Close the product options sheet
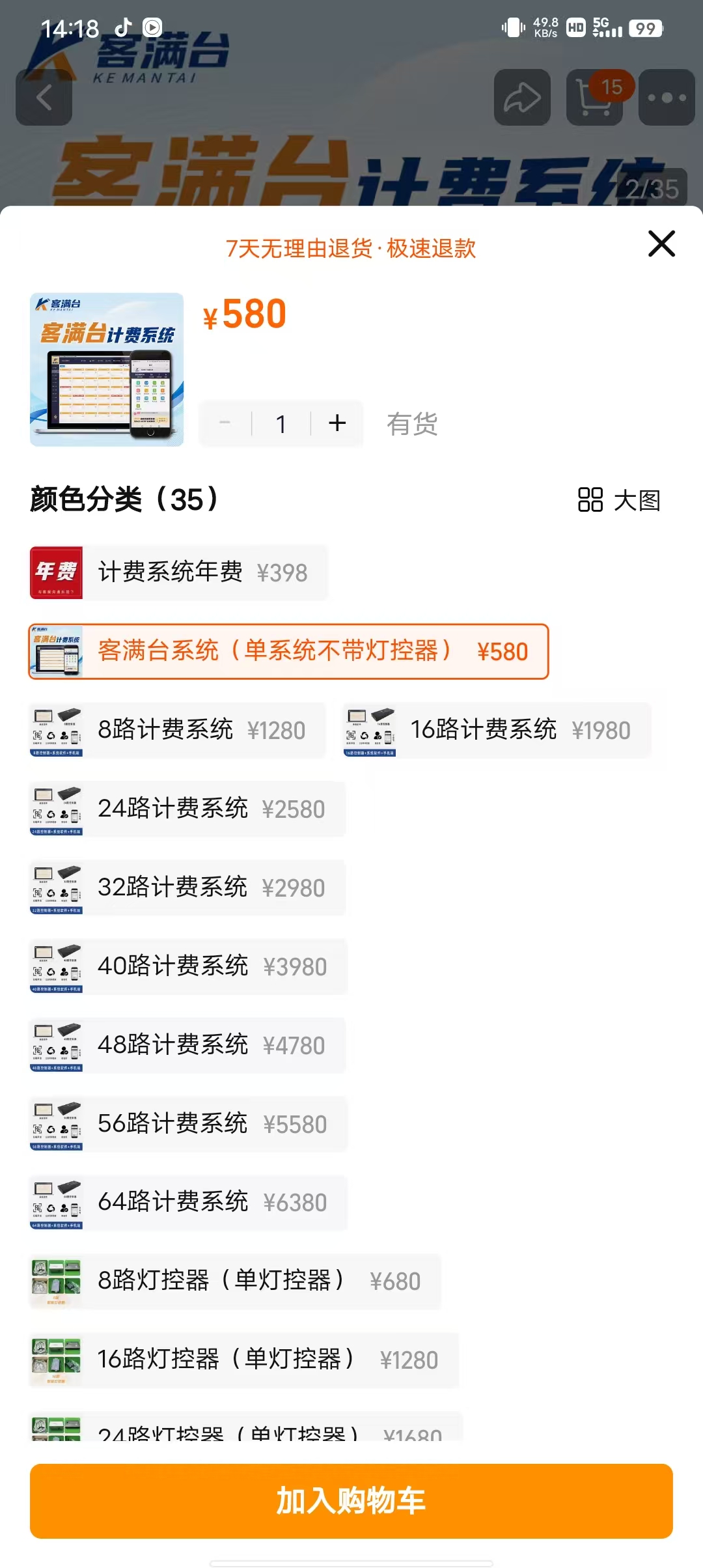The width and height of the screenshot is (703, 1568). [x=661, y=244]
